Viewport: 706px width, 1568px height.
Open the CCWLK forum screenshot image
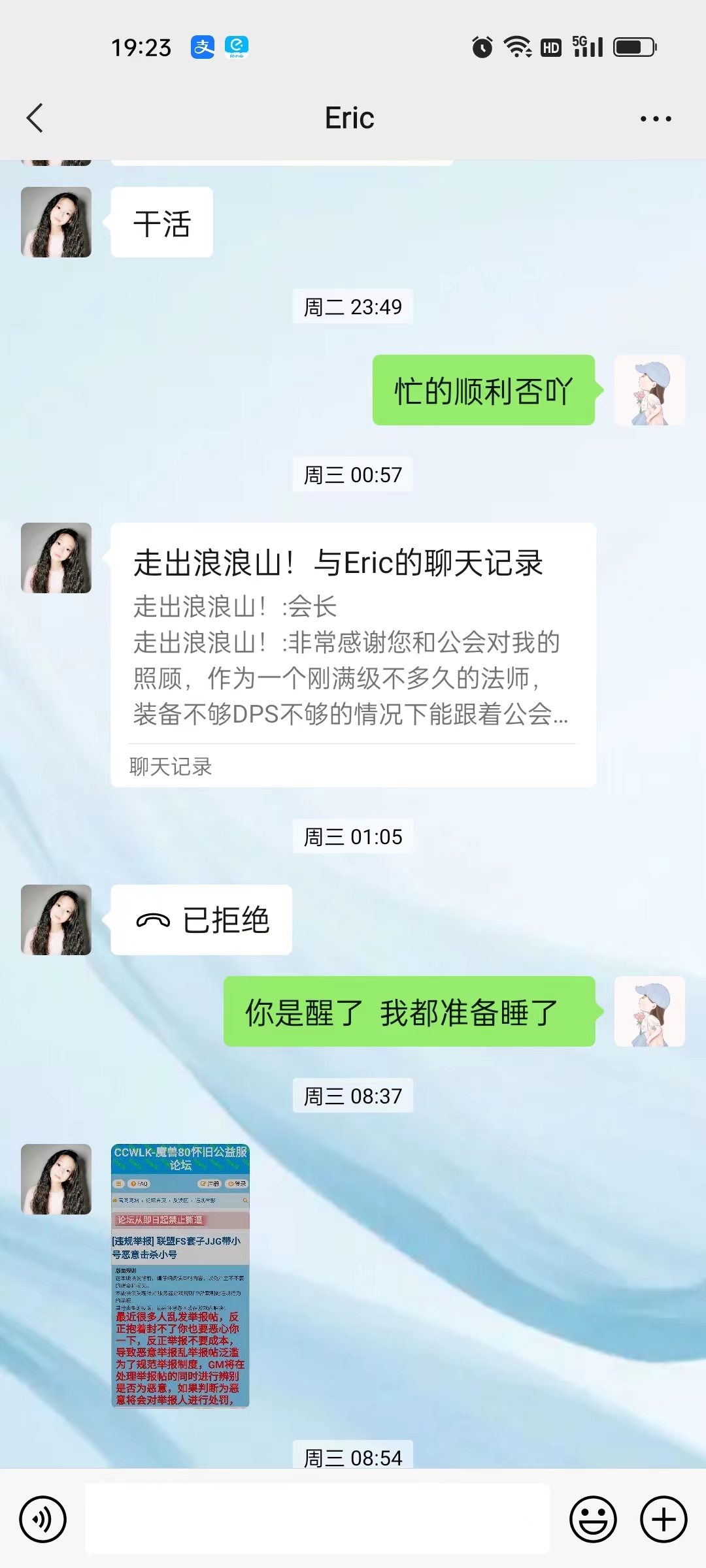pos(180,1275)
